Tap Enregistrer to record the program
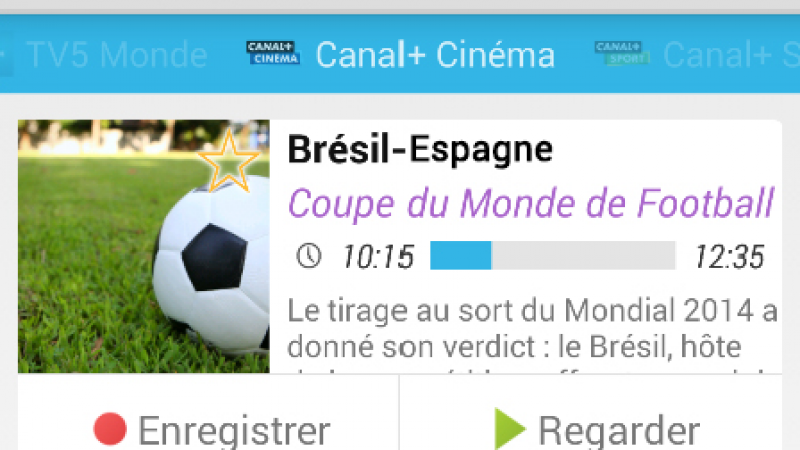 coord(212,430)
